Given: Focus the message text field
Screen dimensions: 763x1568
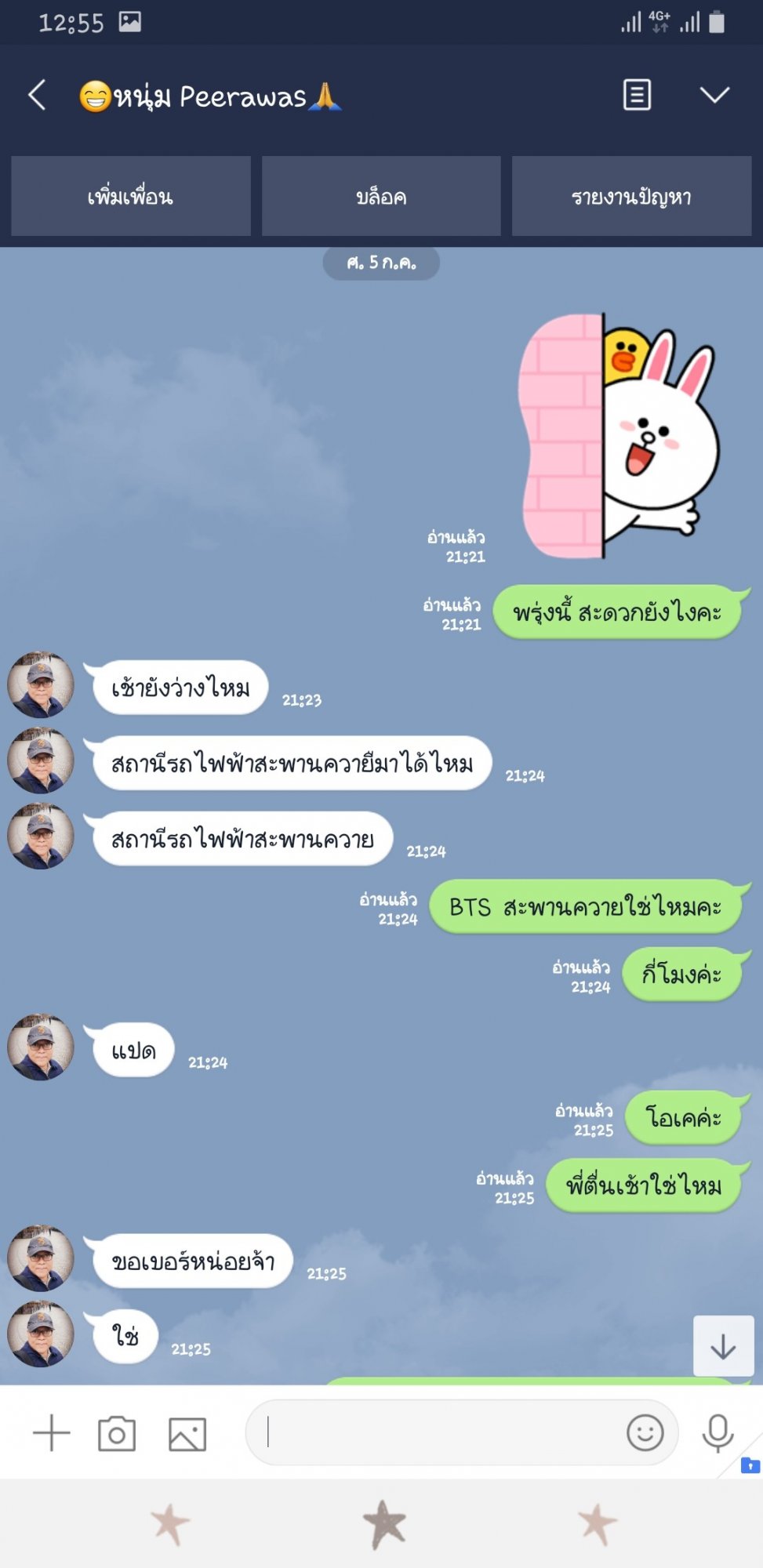Looking at the screenshot, I should coord(439,1432).
